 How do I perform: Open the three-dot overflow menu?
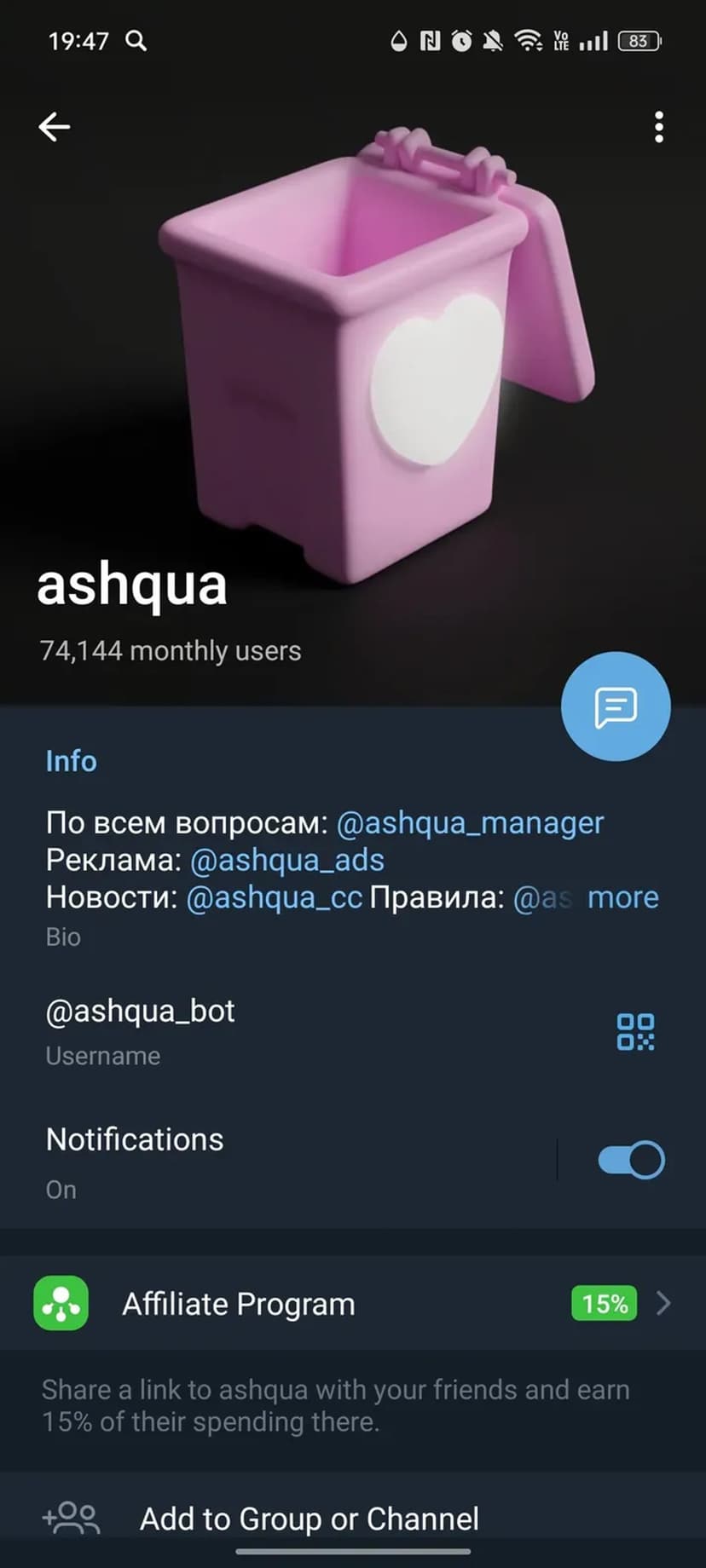pyautogui.click(x=658, y=127)
